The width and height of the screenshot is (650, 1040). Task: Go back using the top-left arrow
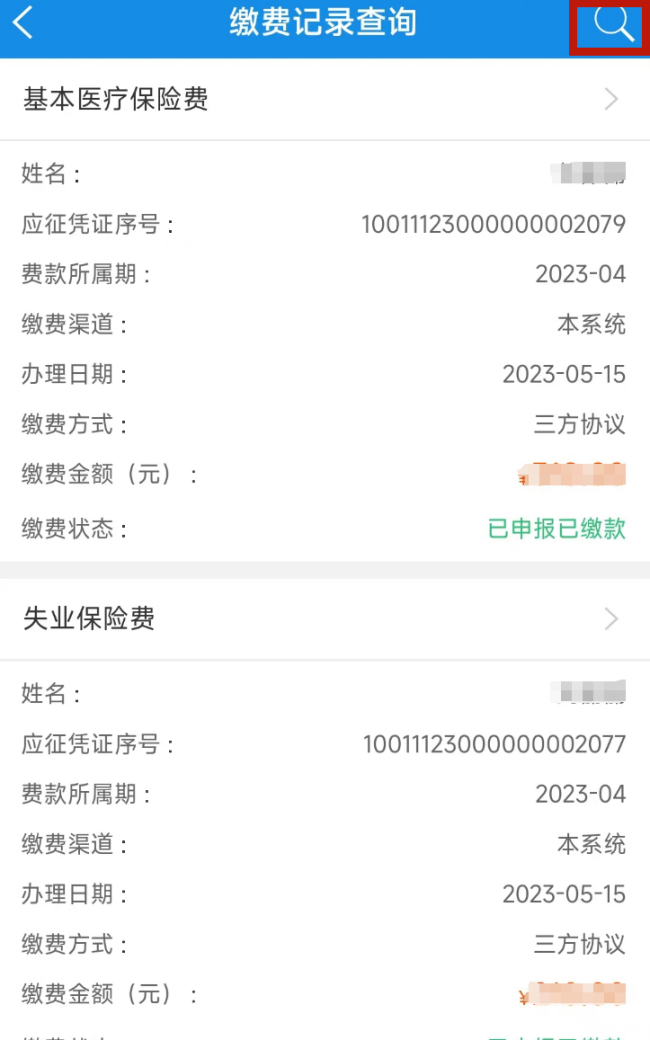coord(23,23)
